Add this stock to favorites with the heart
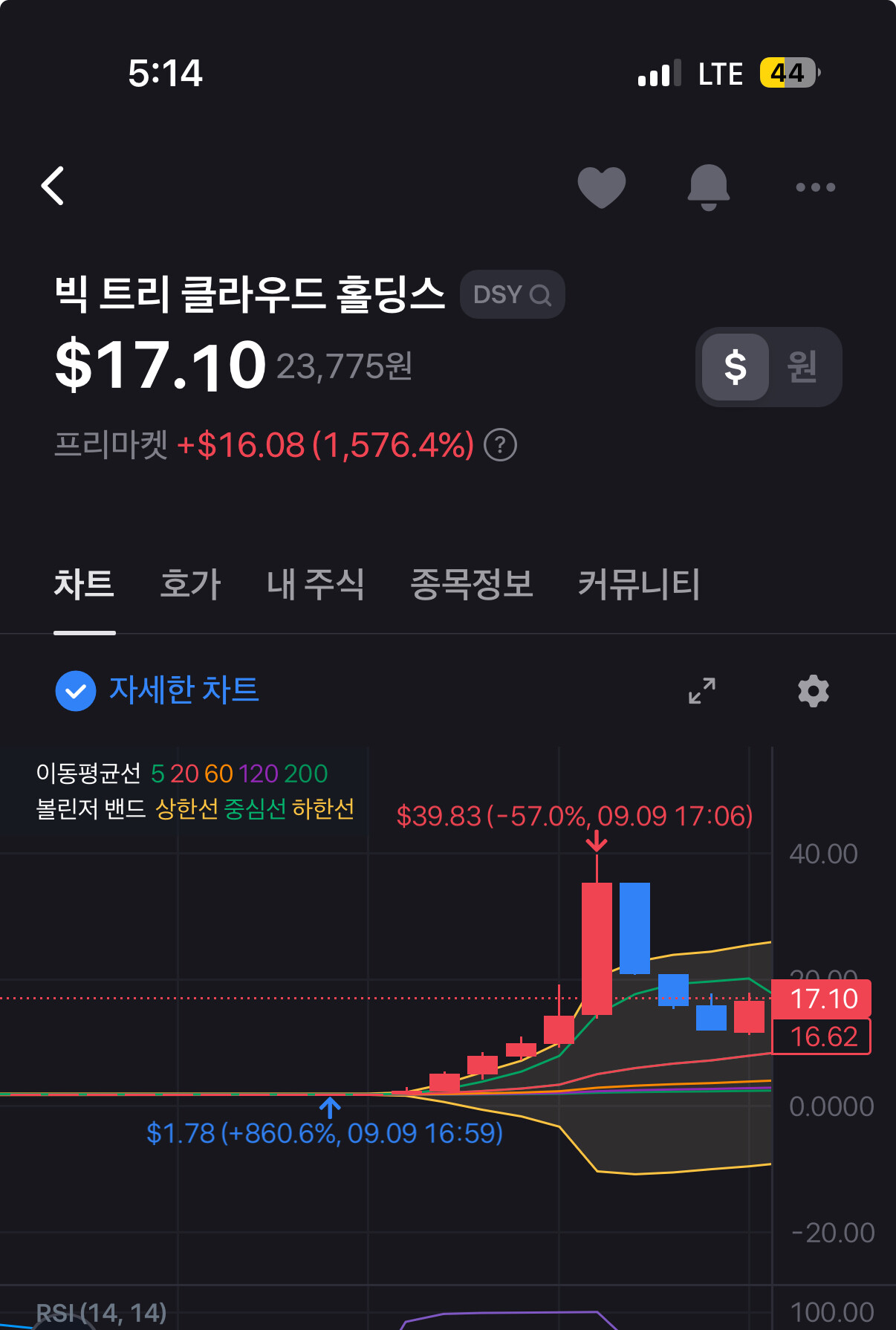Viewport: 896px width, 1330px height. pyautogui.click(x=602, y=187)
